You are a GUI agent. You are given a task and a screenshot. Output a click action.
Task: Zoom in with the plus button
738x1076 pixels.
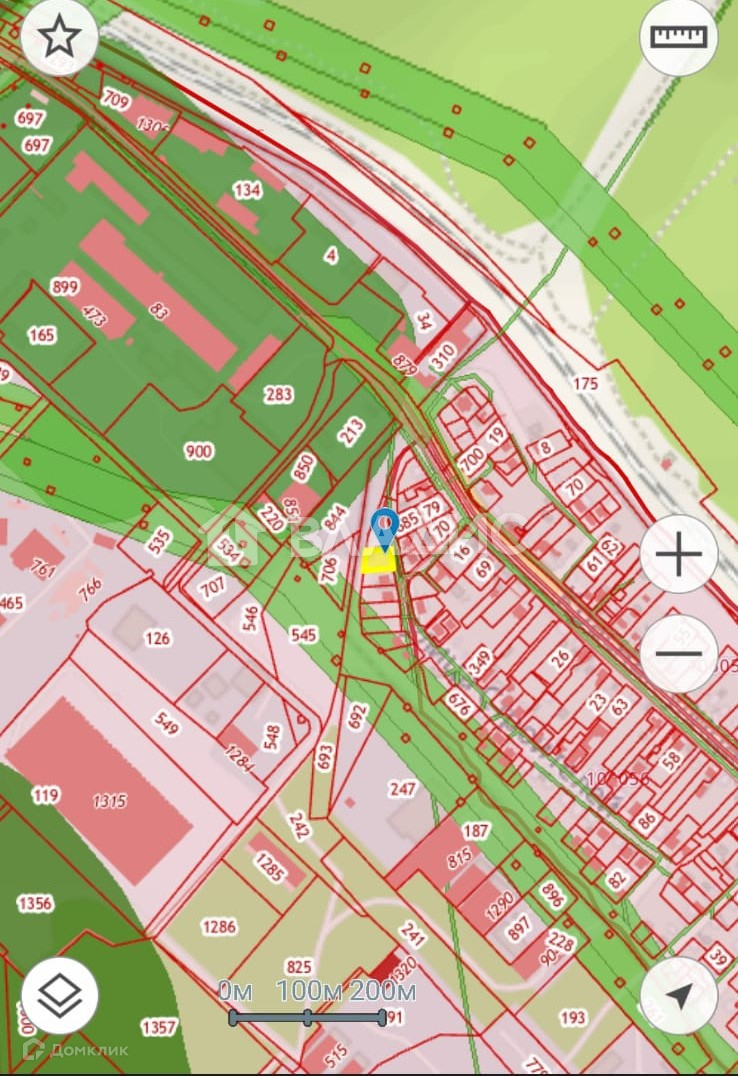tap(678, 554)
